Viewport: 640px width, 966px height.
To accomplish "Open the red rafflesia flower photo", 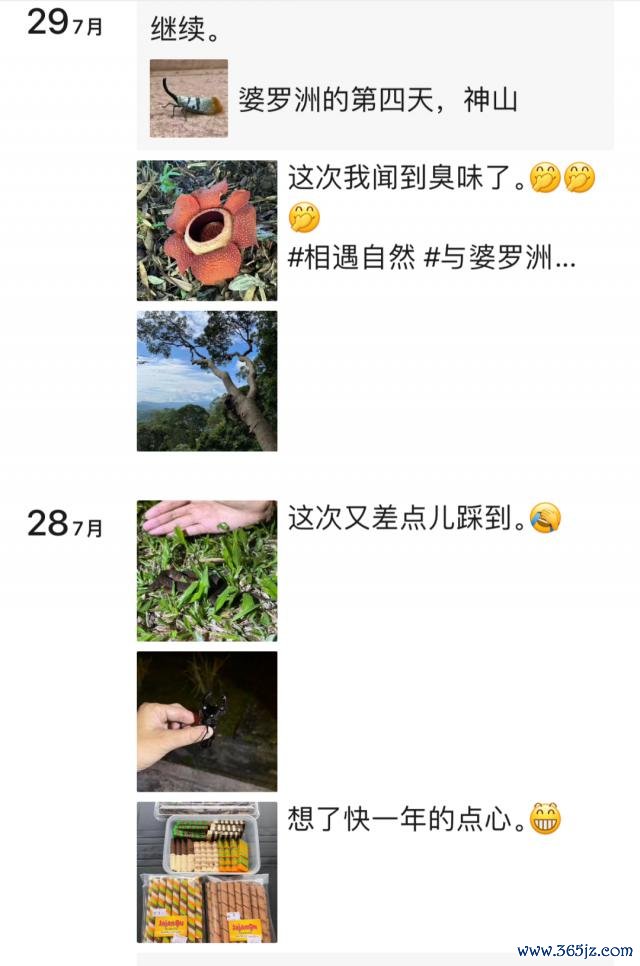I will click(207, 230).
